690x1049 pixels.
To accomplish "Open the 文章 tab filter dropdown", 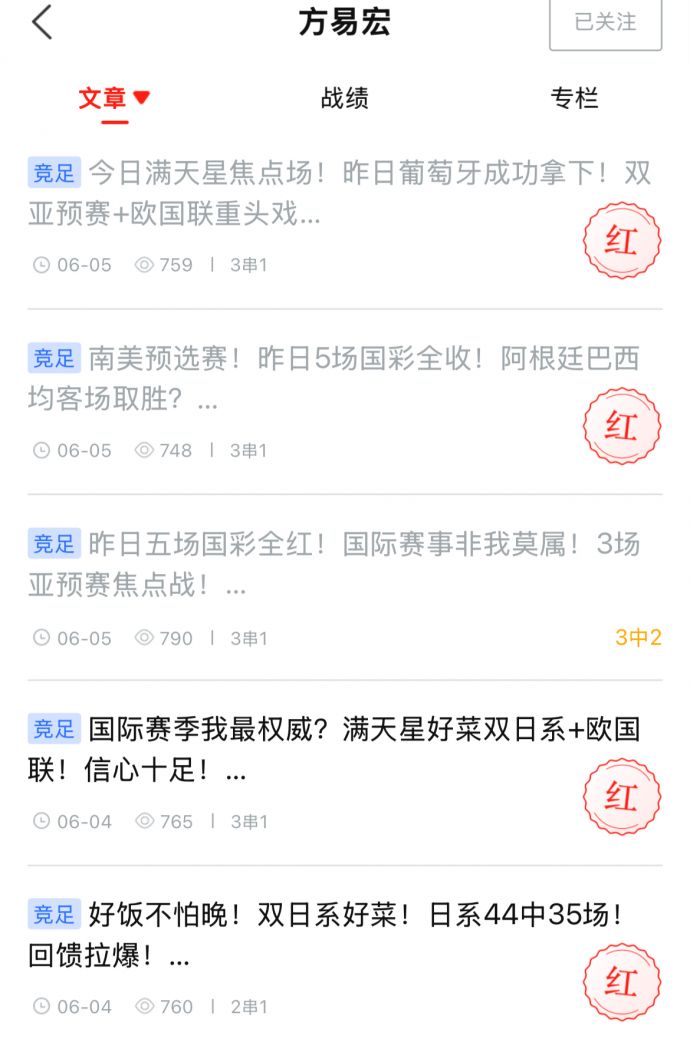I will click(141, 98).
